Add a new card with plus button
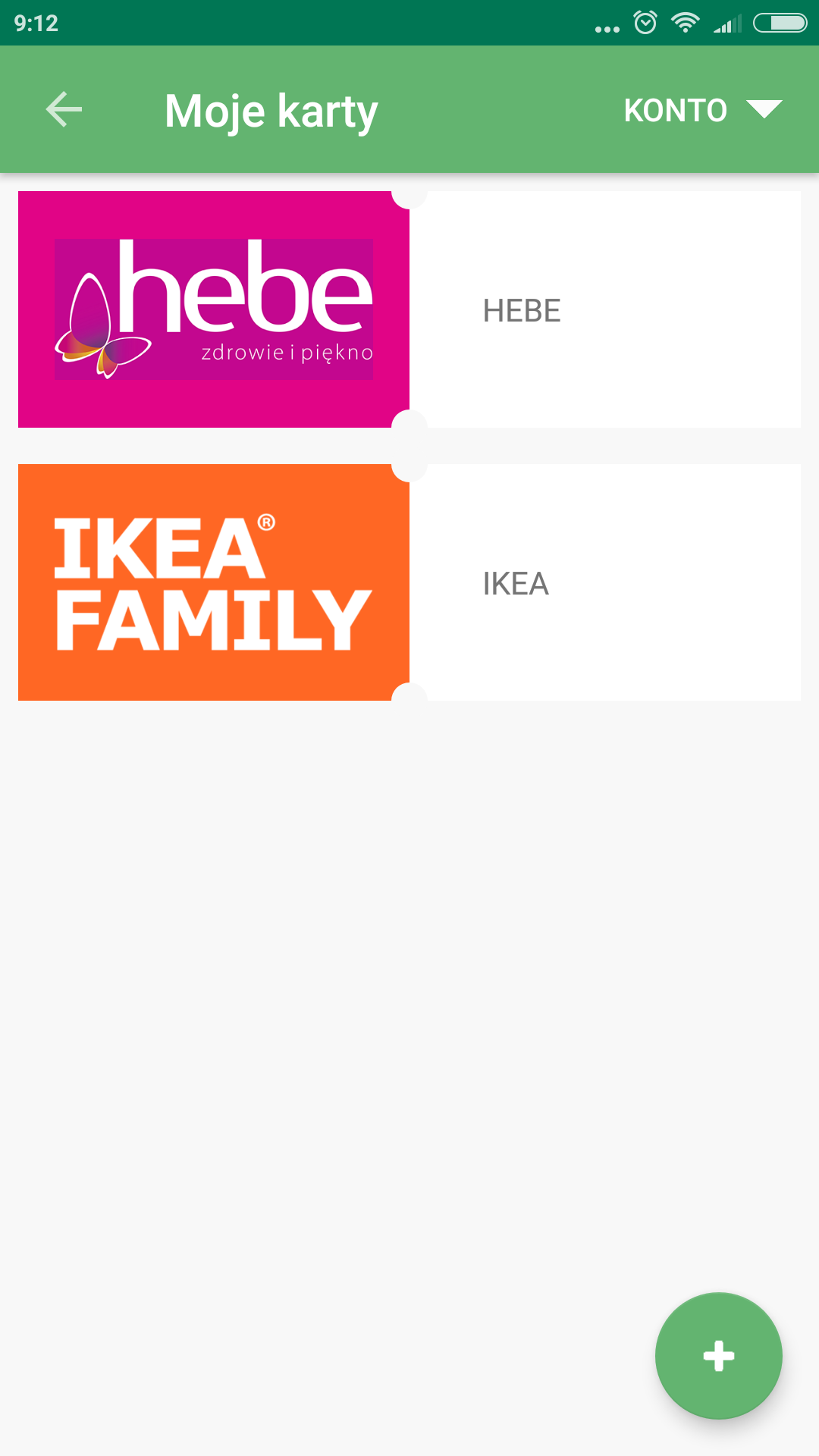Viewport: 819px width, 1456px height. [x=719, y=1356]
